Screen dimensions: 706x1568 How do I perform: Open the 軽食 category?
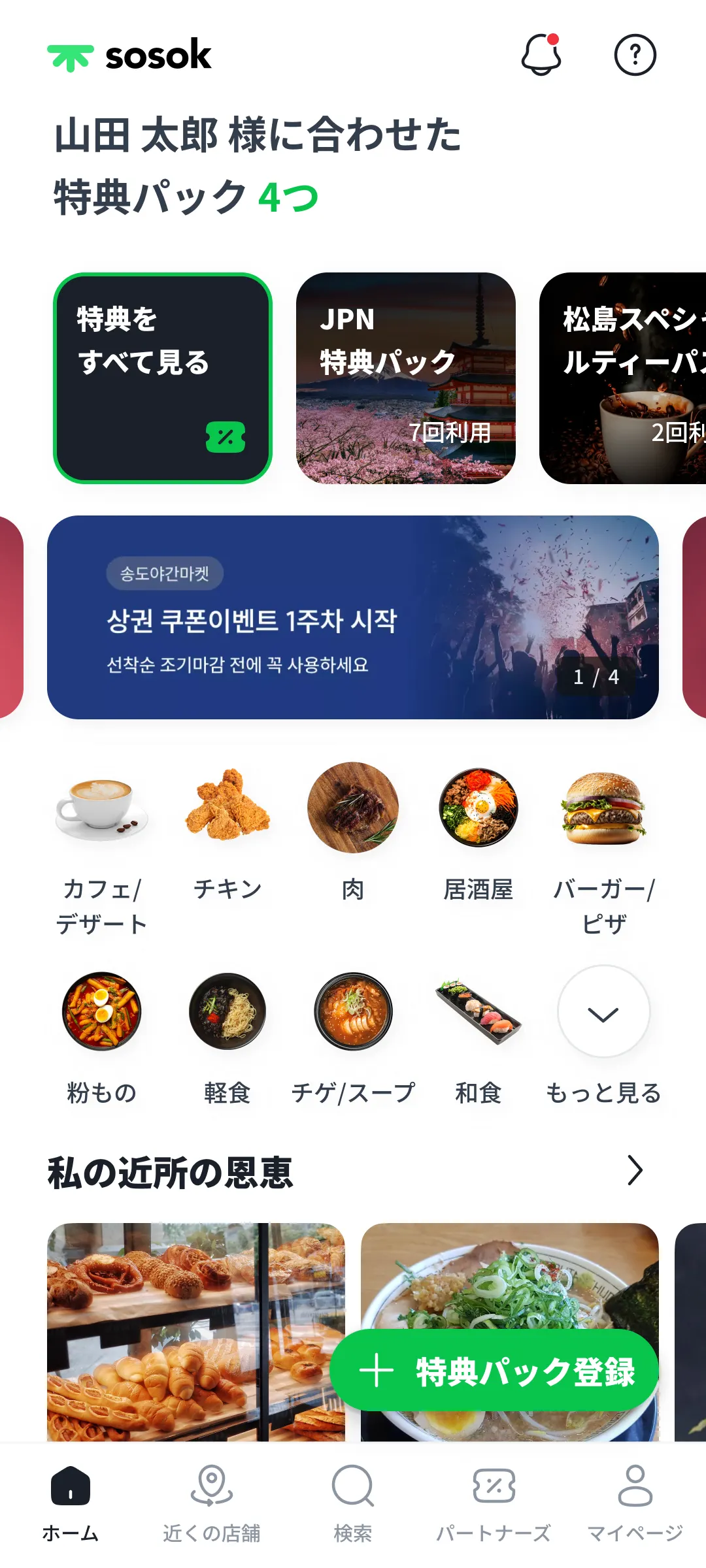click(x=227, y=1039)
